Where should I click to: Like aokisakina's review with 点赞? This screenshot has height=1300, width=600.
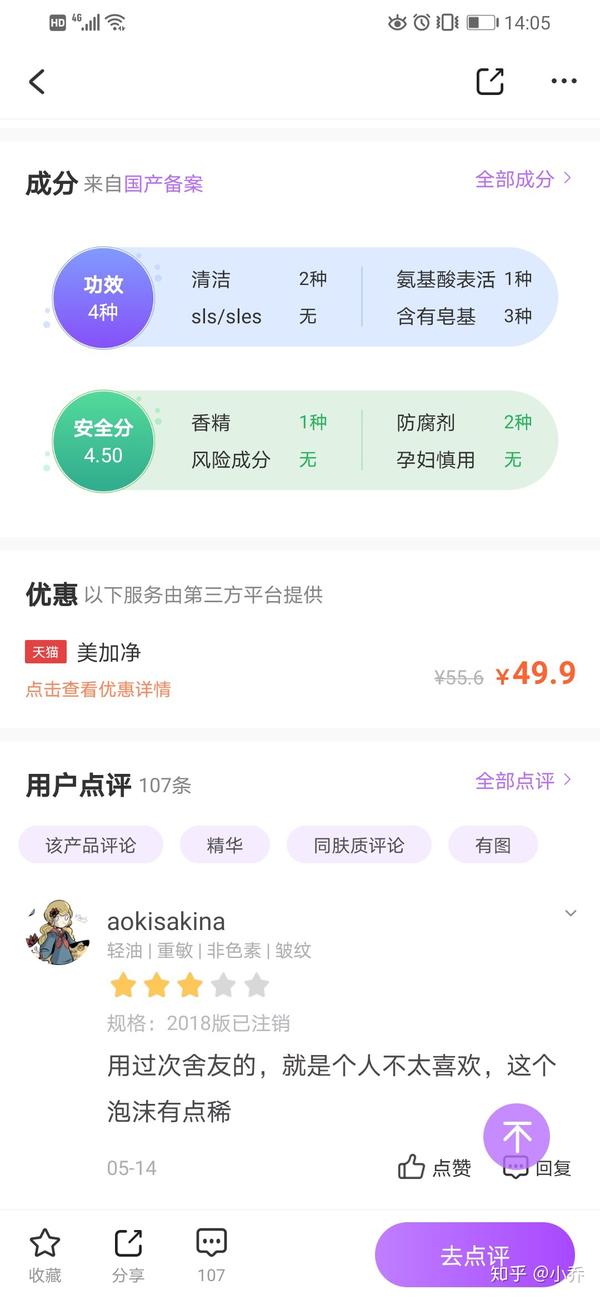(x=434, y=1167)
